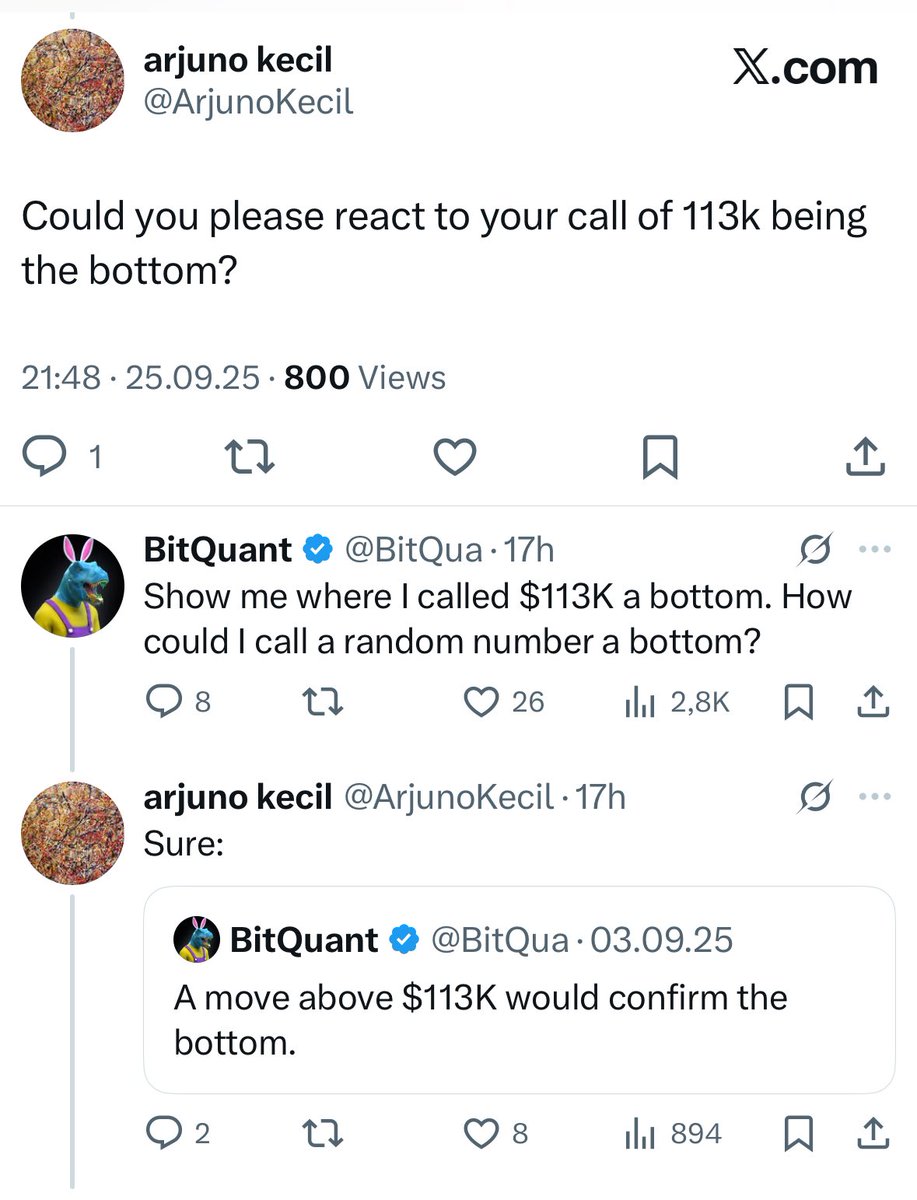Reply to arjuno kecil's main post
The width and height of the screenshot is (917, 1200).
(x=45, y=457)
